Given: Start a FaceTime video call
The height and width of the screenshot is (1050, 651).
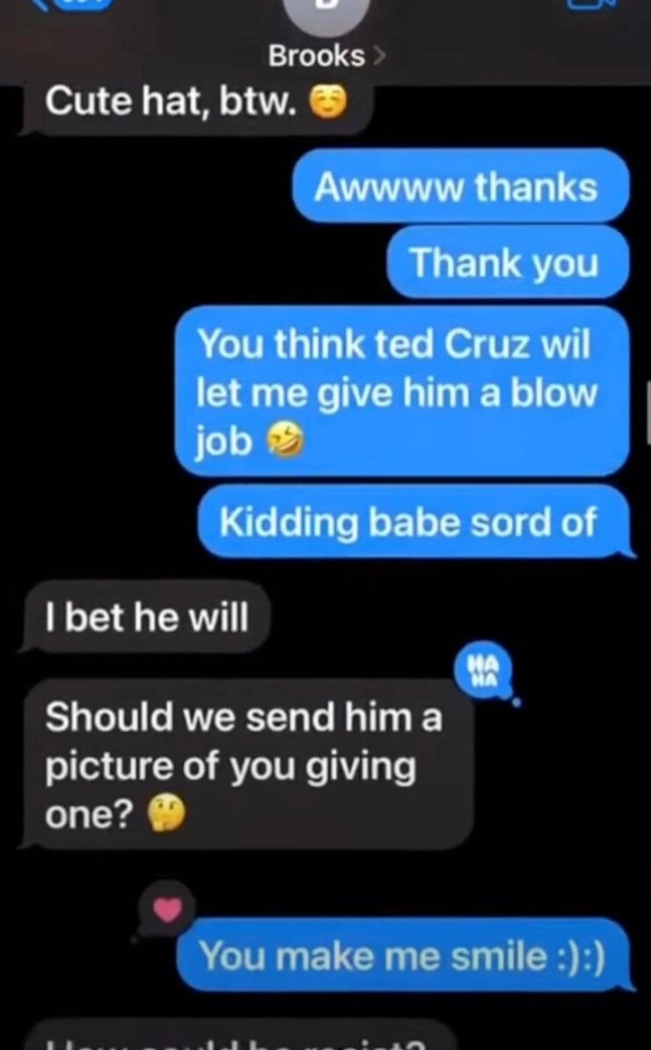Looking at the screenshot, I should click(596, 6).
